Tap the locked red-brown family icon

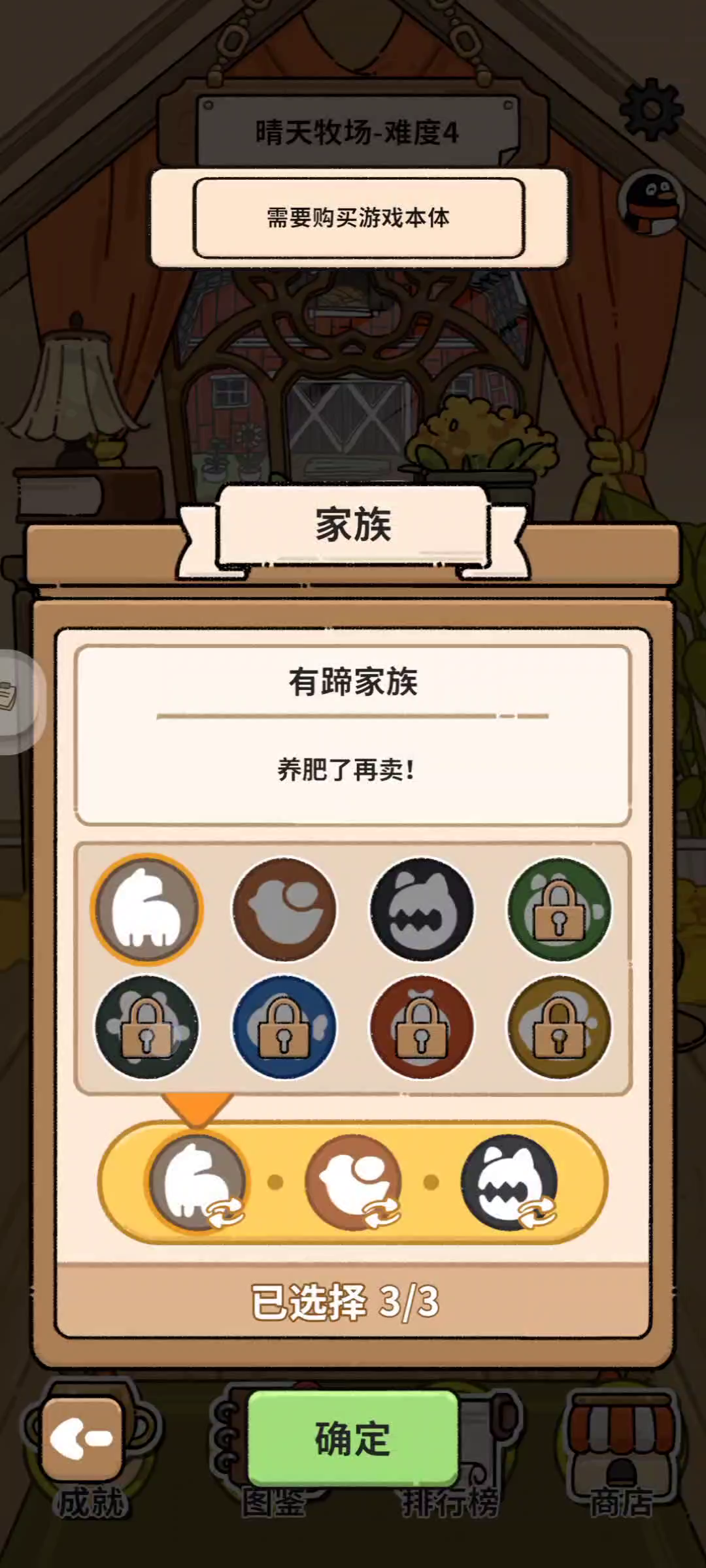tap(422, 1026)
